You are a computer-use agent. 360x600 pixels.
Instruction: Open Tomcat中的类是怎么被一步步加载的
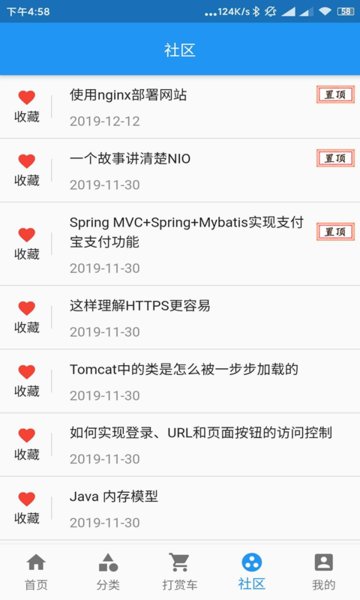pos(184,369)
